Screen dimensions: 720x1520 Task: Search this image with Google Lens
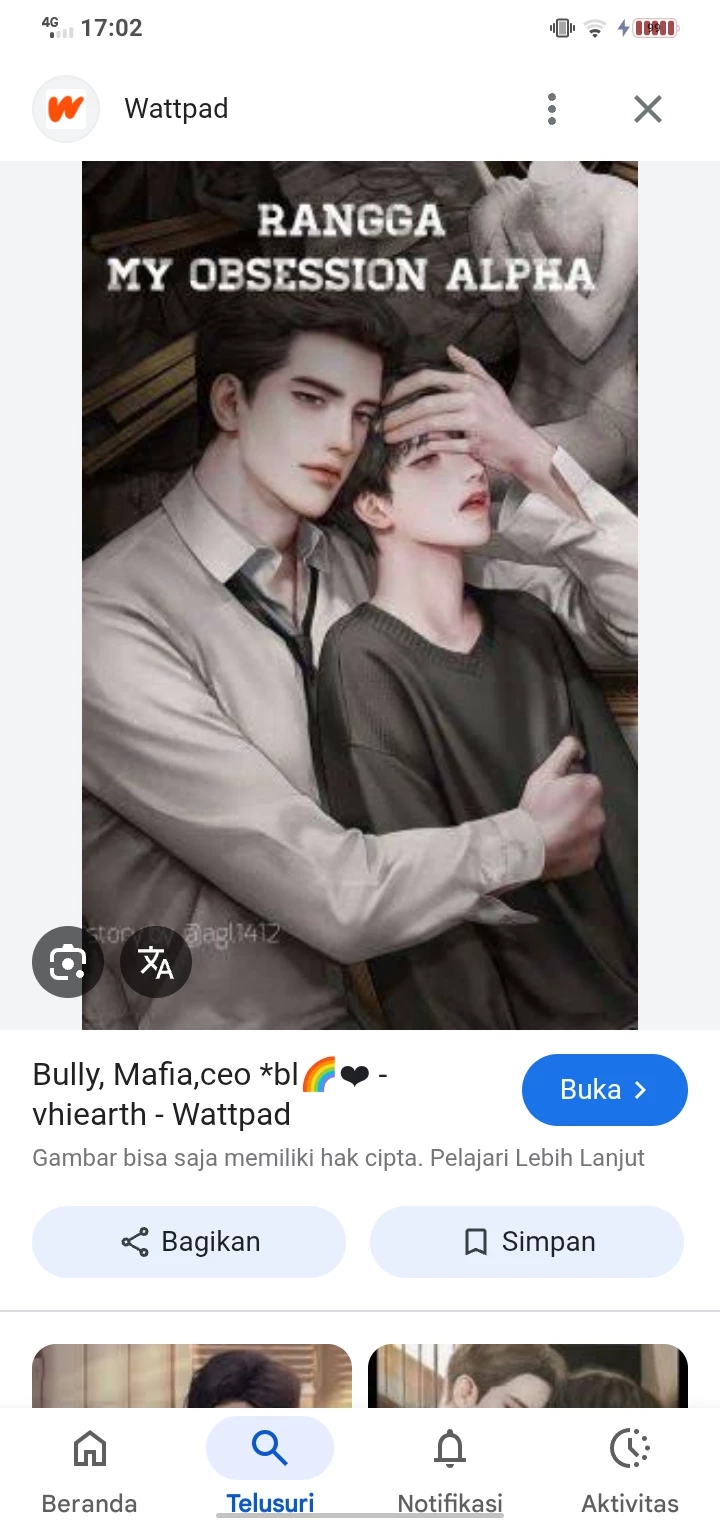coord(68,962)
